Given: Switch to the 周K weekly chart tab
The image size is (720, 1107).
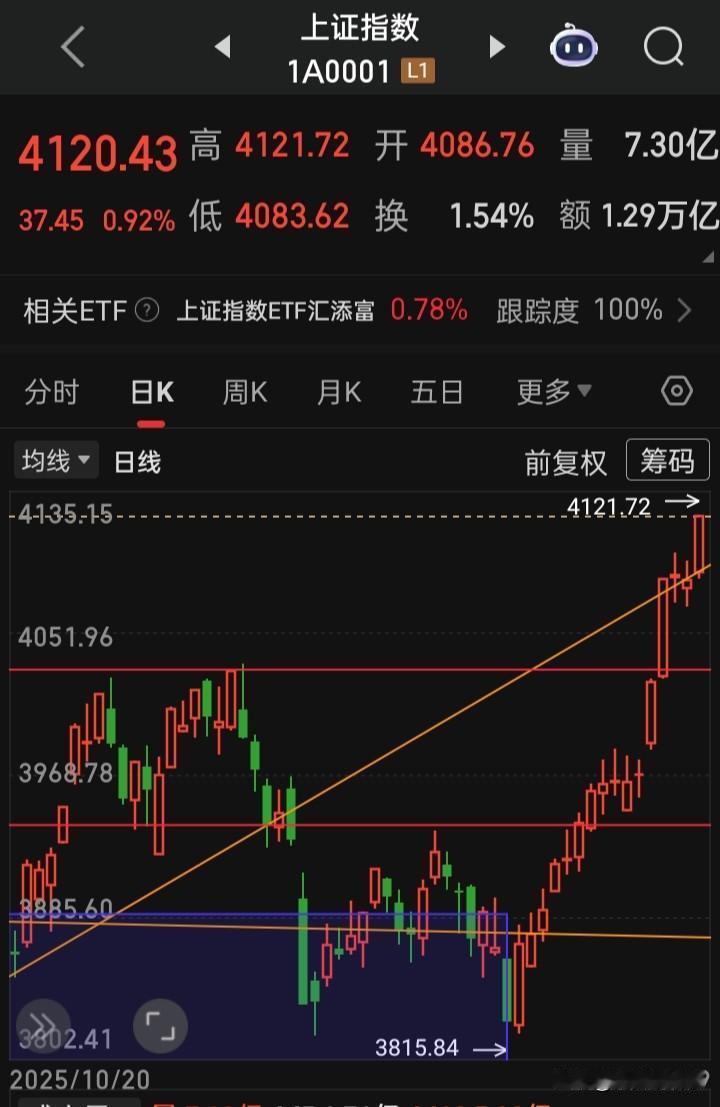Looking at the screenshot, I should click(x=244, y=392).
